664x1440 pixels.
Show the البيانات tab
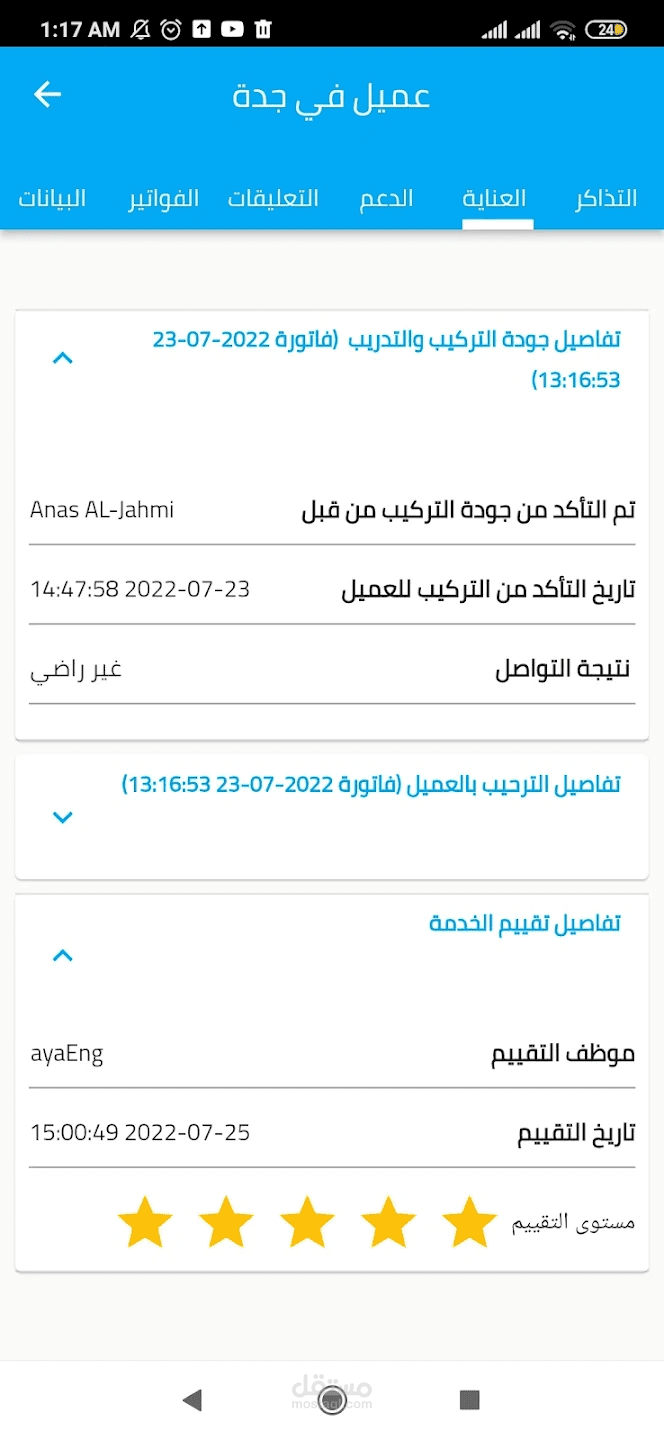tap(52, 198)
